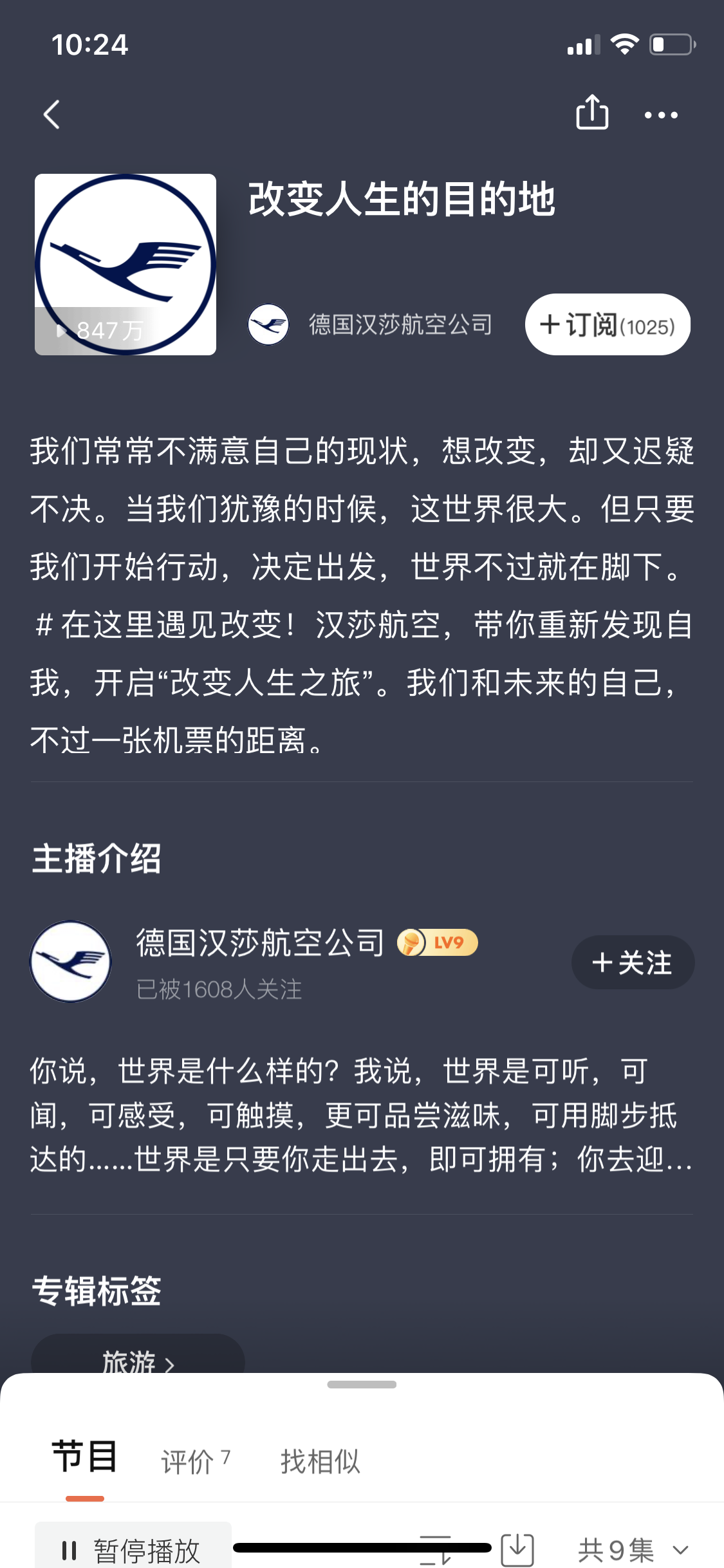Subscribe with the 订阅 button
The image size is (724, 1568).
608,325
